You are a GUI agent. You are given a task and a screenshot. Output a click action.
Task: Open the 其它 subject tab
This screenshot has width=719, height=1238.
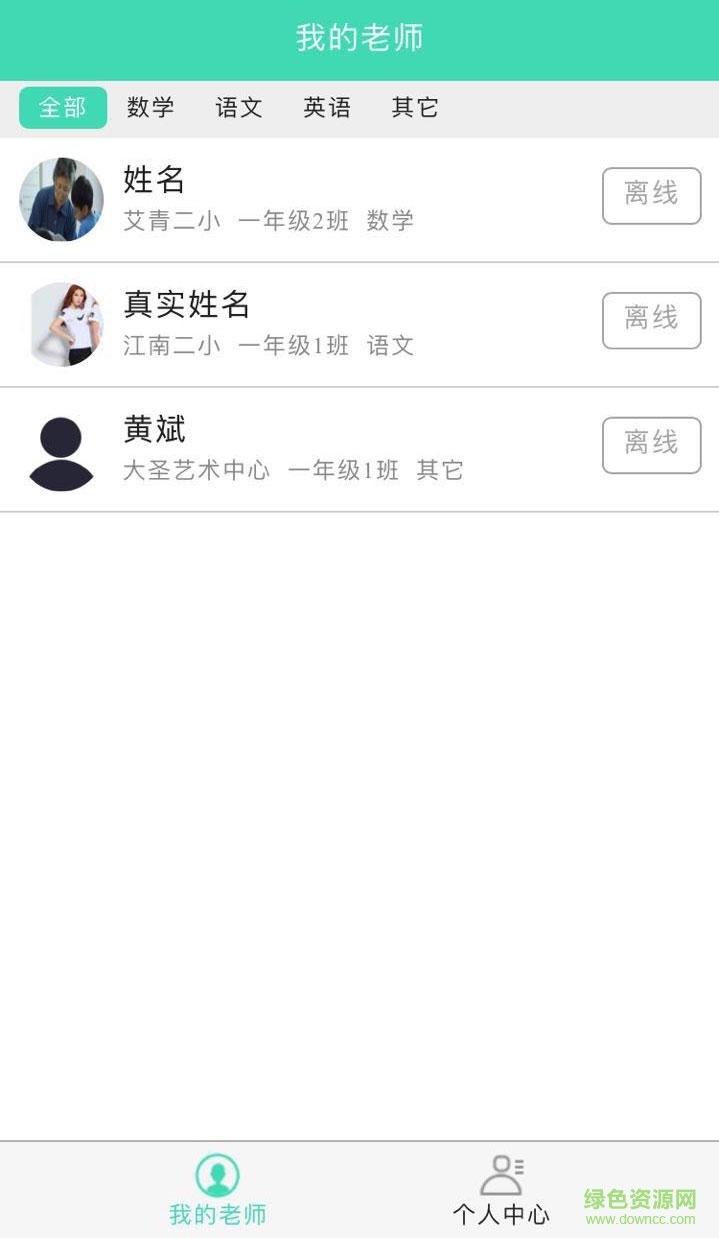[x=415, y=108]
